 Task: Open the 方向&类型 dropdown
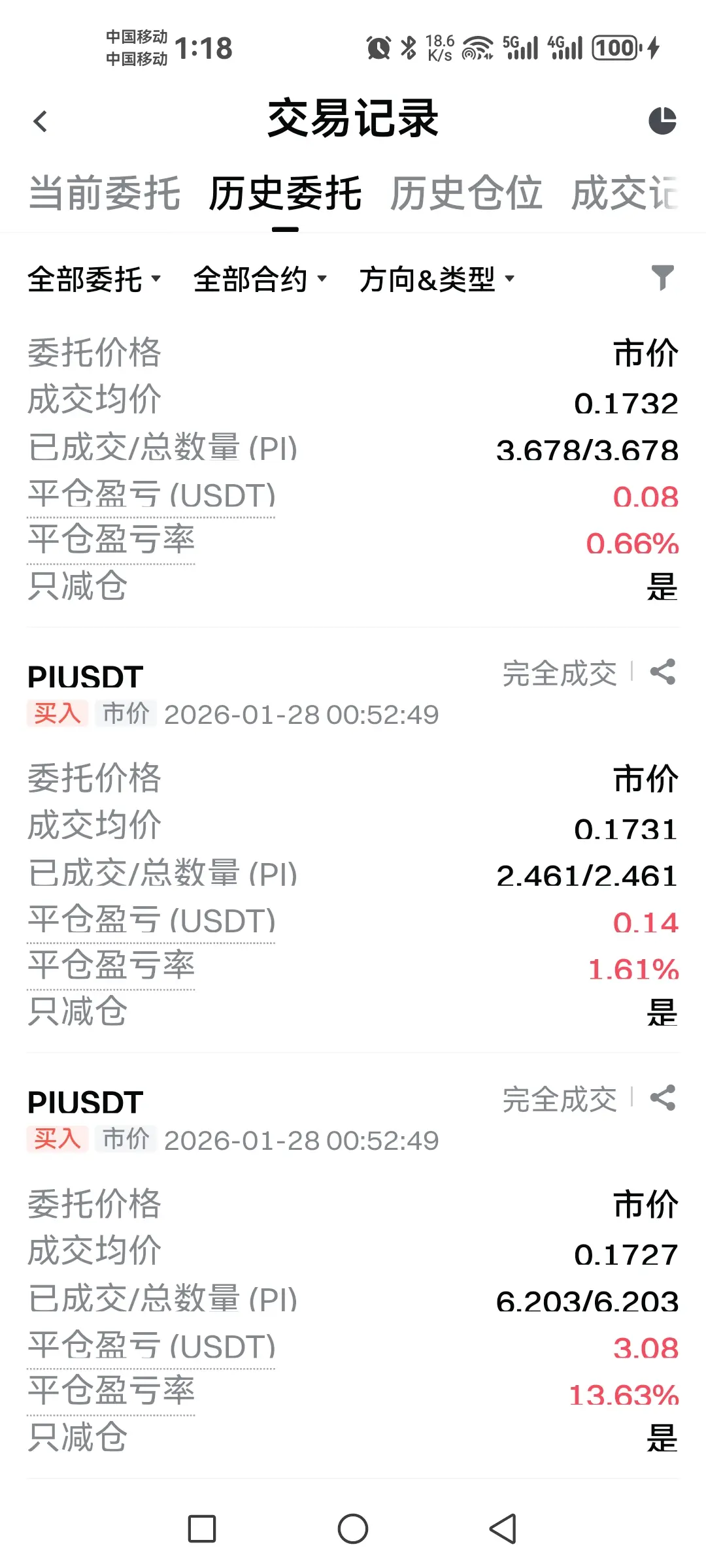(437, 280)
